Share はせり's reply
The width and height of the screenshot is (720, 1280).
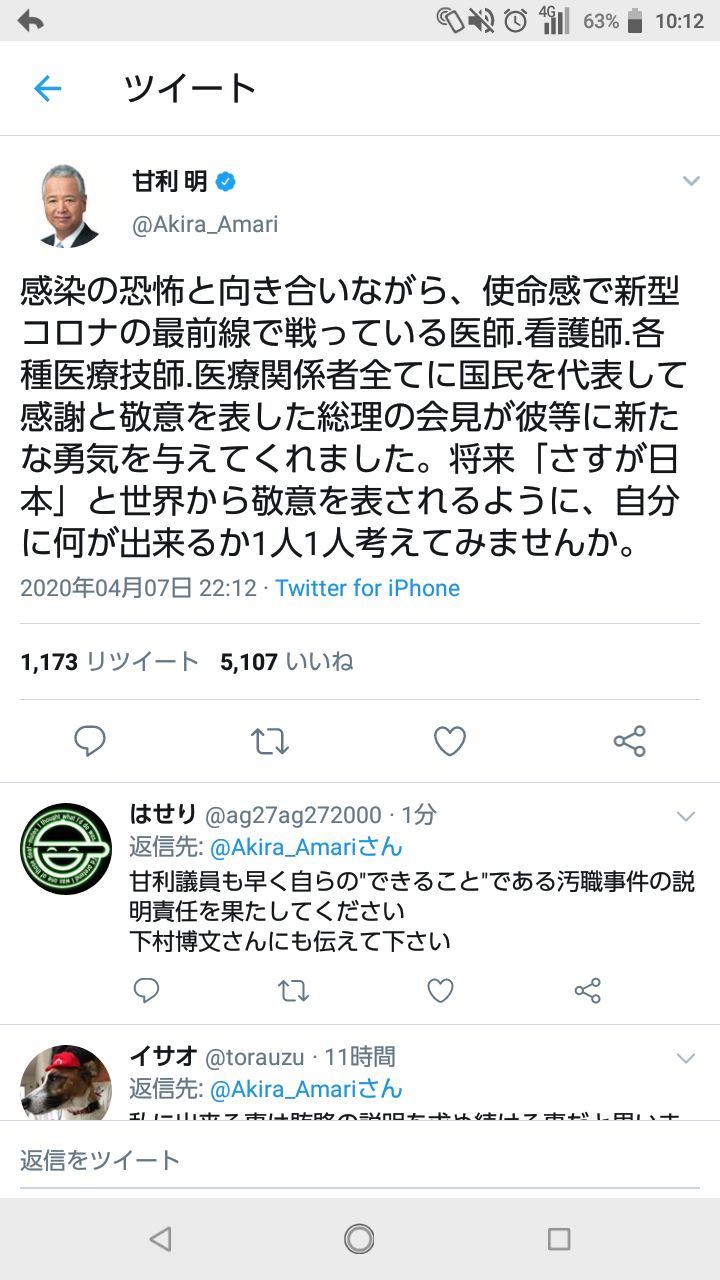(587, 991)
